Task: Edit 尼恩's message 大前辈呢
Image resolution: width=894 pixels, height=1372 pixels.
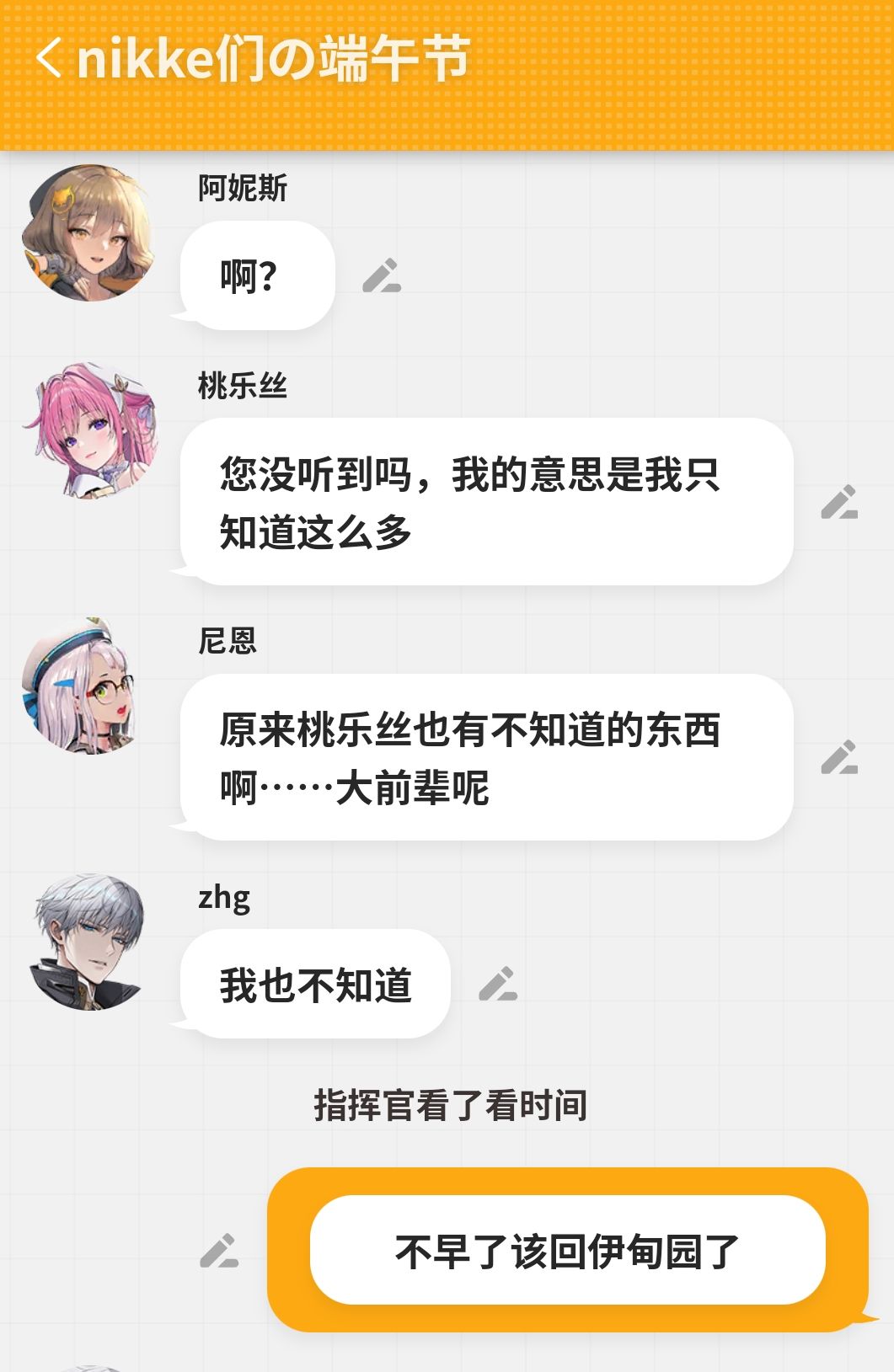Action: point(839,757)
